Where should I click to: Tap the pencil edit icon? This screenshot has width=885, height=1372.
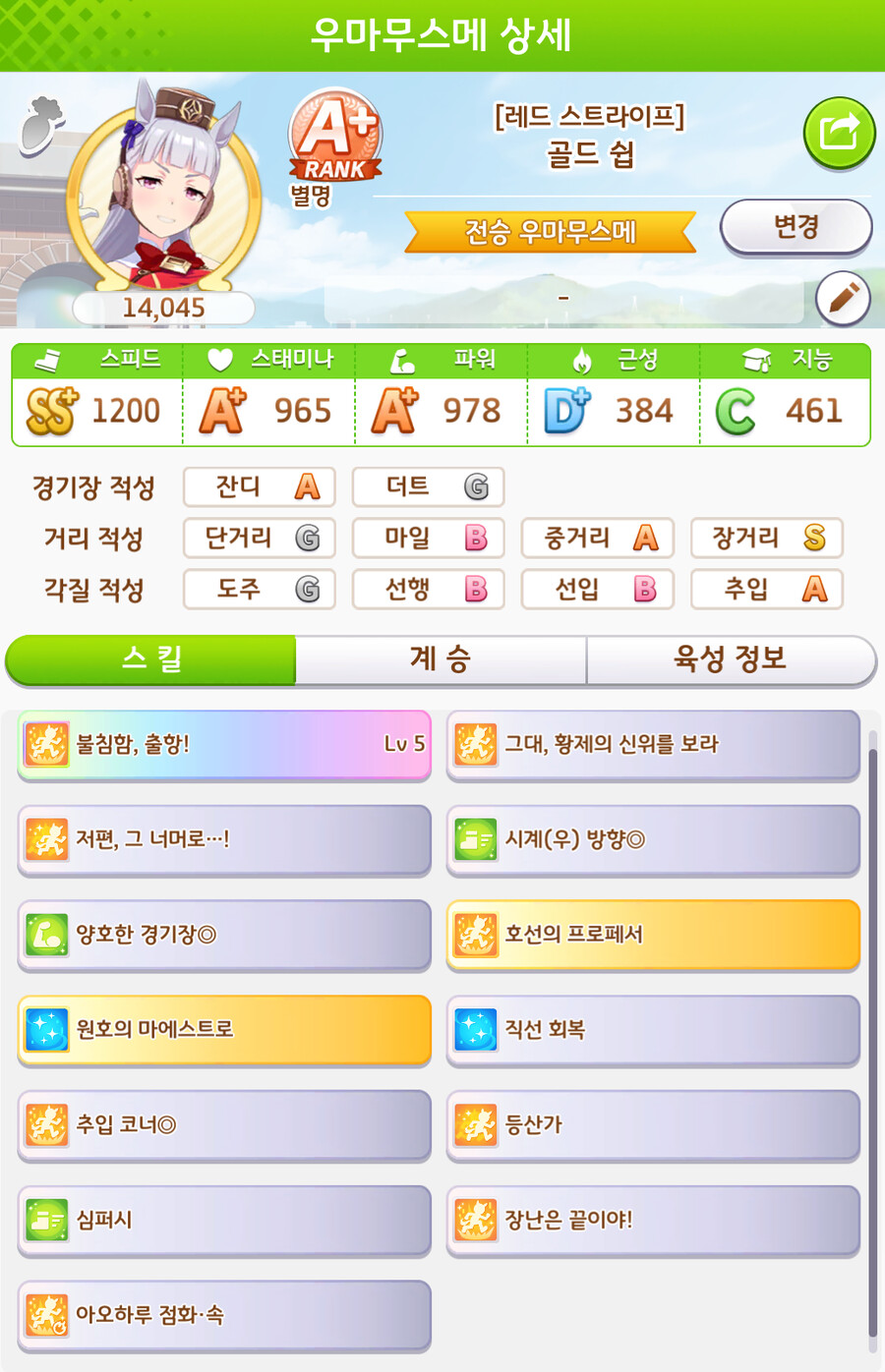pos(843,298)
